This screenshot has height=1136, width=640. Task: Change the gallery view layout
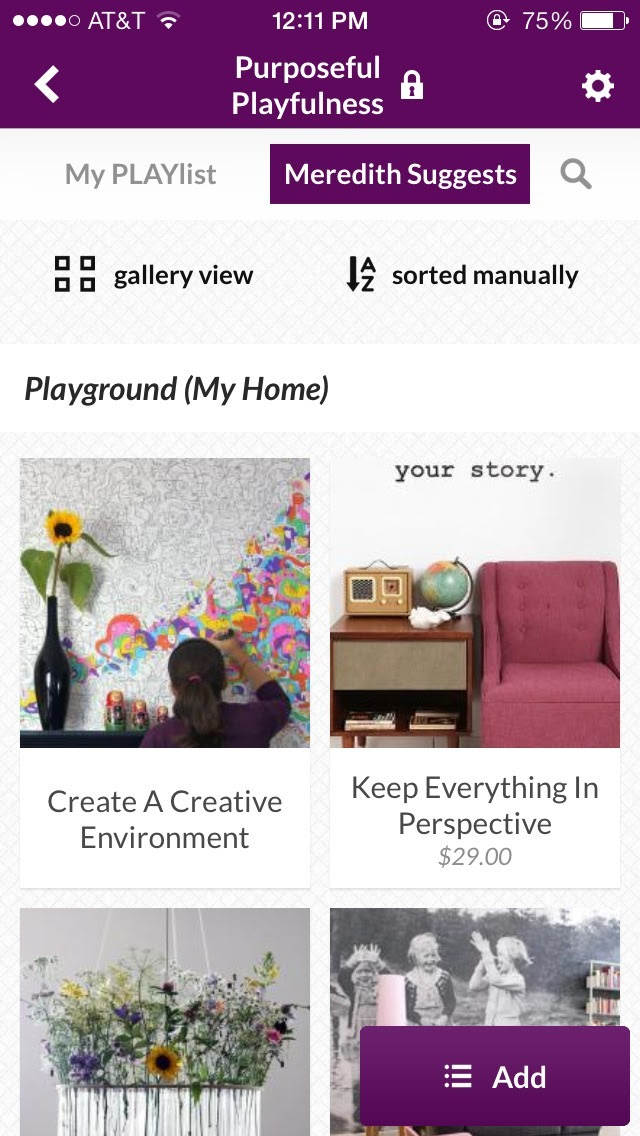[x=154, y=275]
